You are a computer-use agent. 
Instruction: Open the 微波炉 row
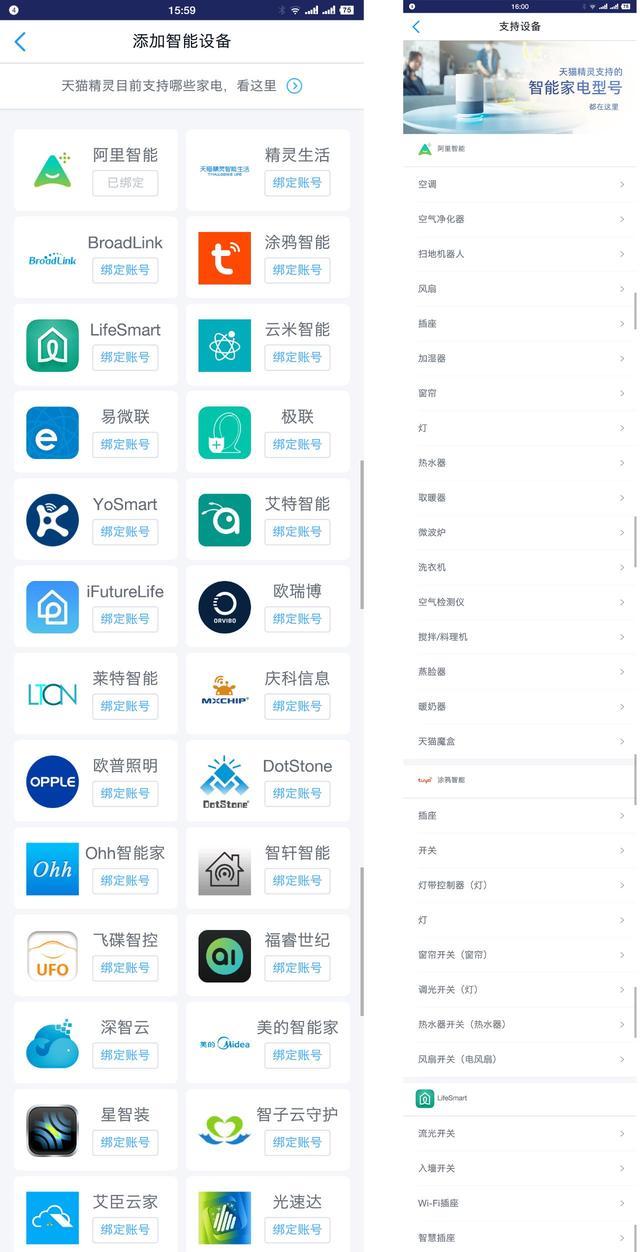click(520, 532)
